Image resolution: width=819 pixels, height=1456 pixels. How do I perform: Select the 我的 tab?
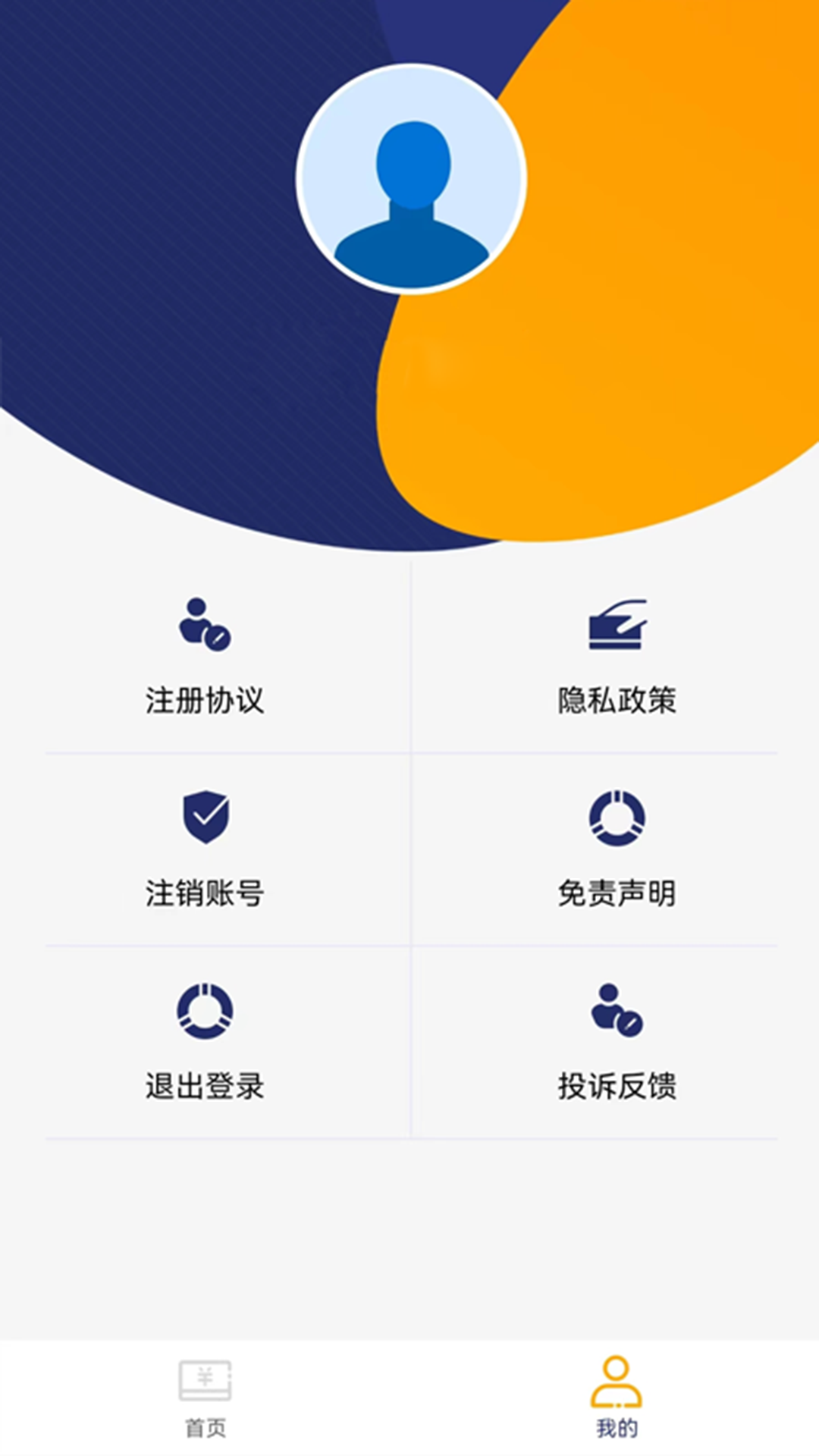[617, 1397]
